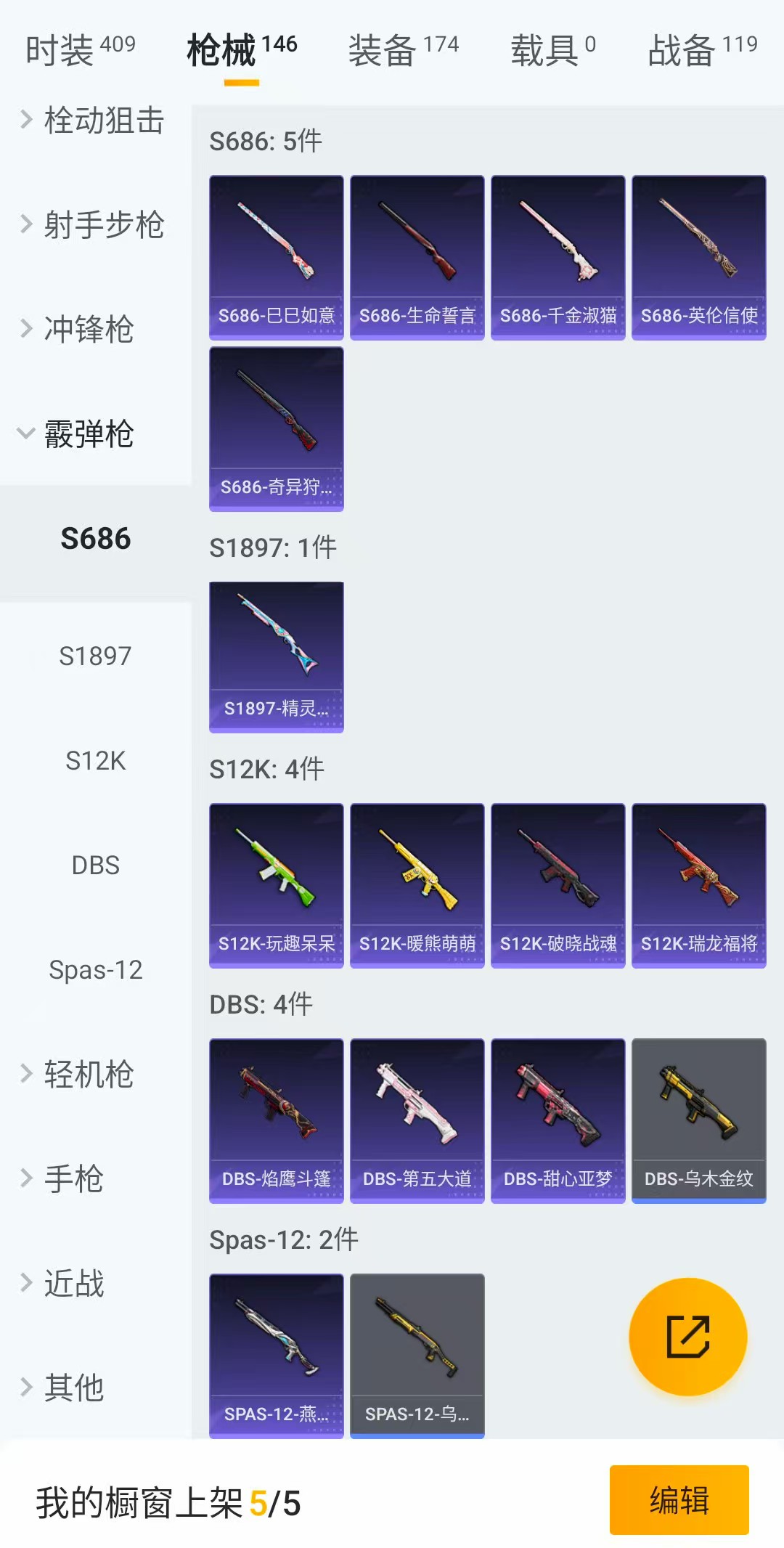Screen dimensions: 784x1548
Task: Tap the 编辑 button
Action: [679, 1499]
